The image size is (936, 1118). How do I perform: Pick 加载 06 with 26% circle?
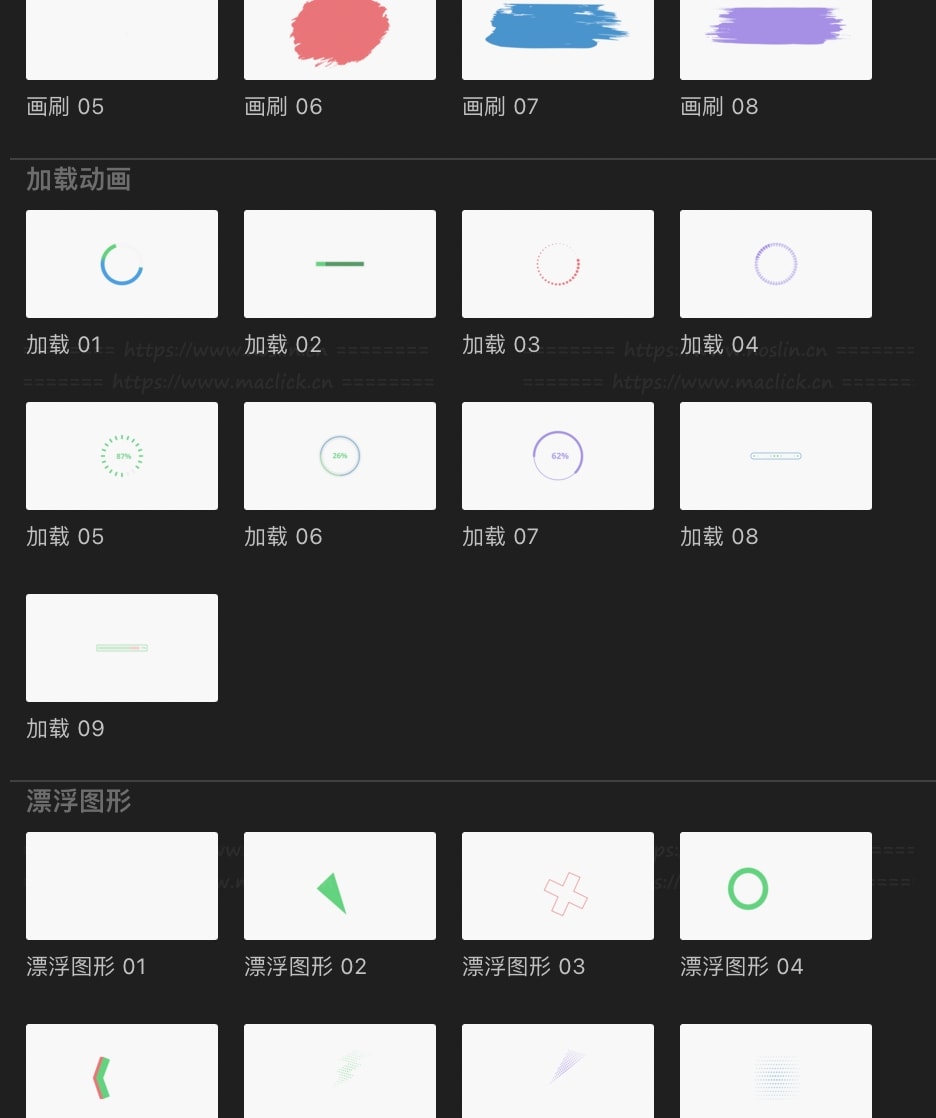pos(340,456)
